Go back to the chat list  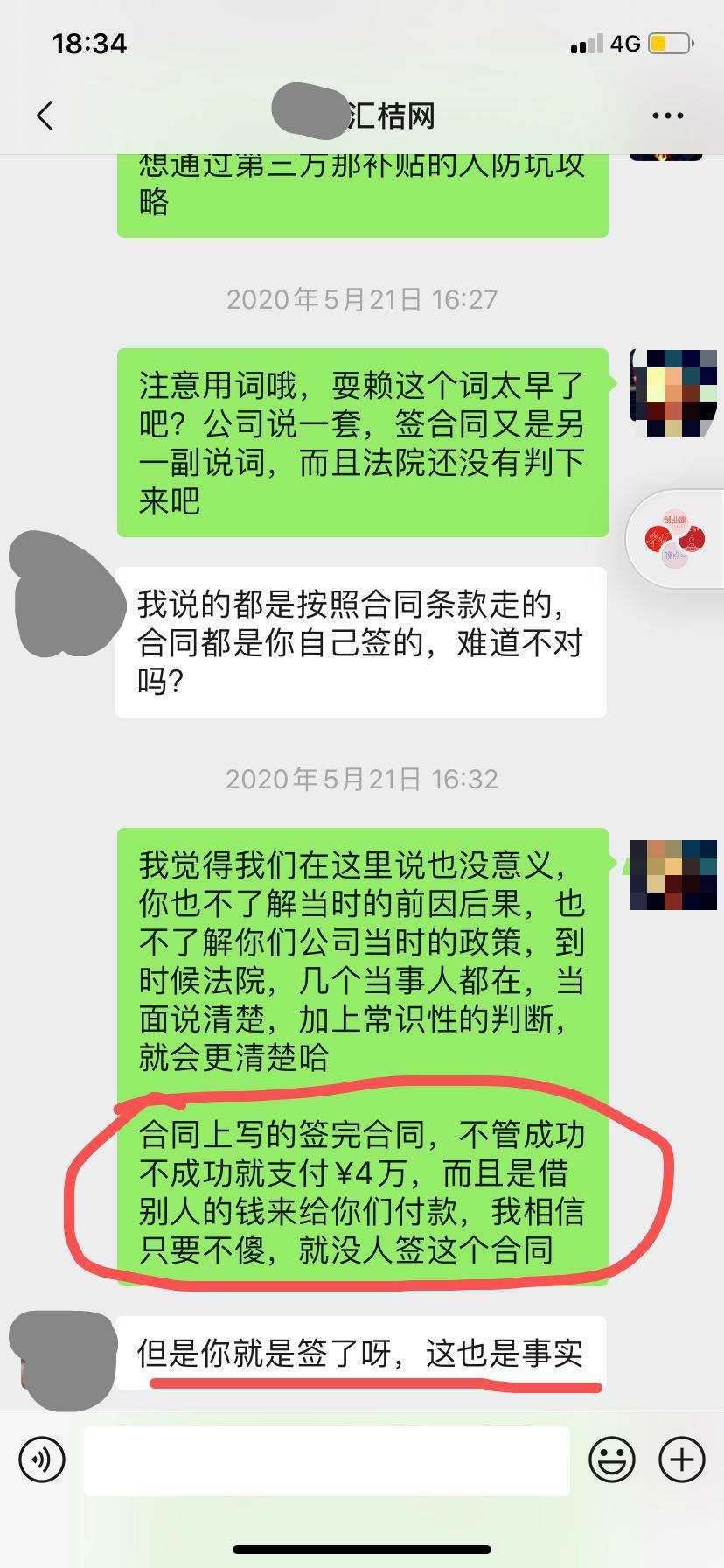click(x=45, y=115)
